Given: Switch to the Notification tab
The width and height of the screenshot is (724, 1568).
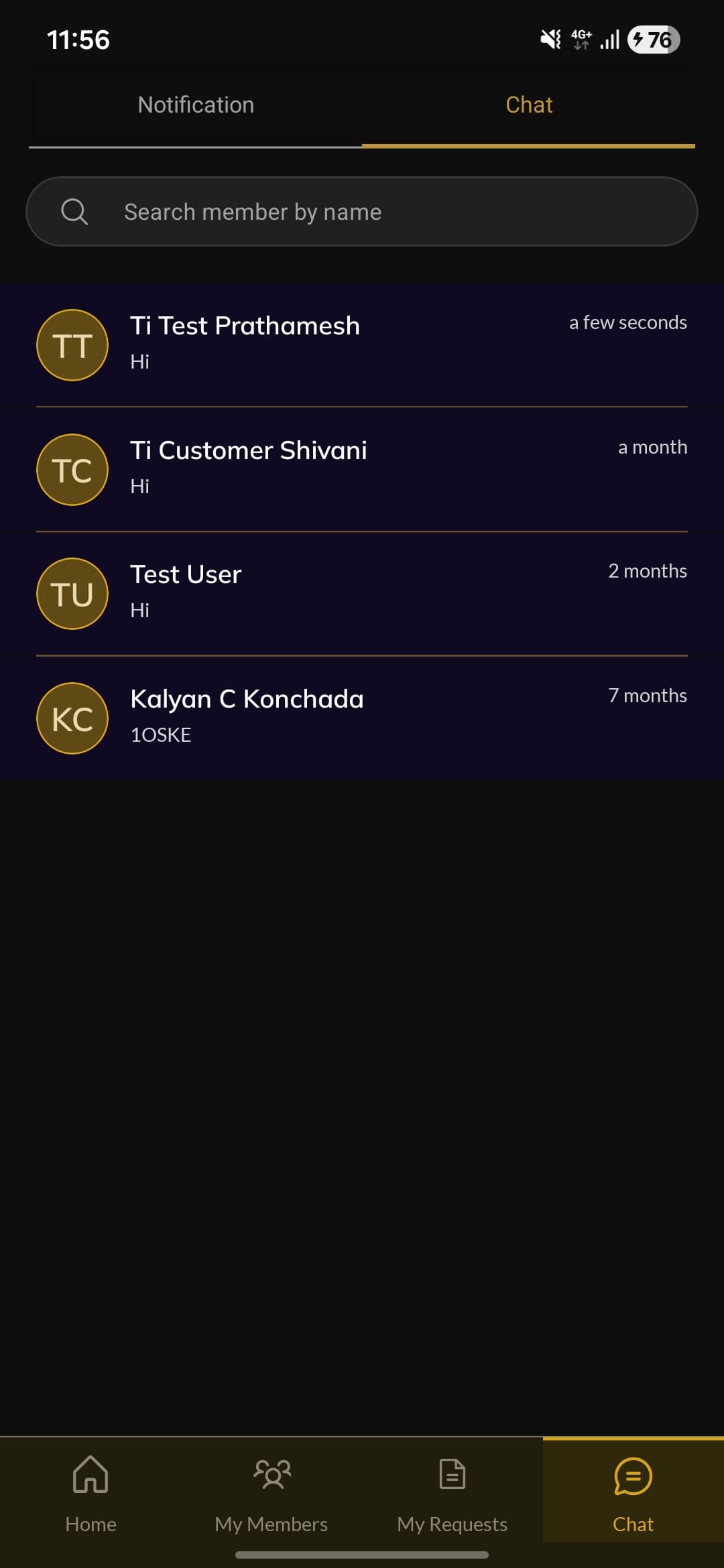Looking at the screenshot, I should coord(196,105).
